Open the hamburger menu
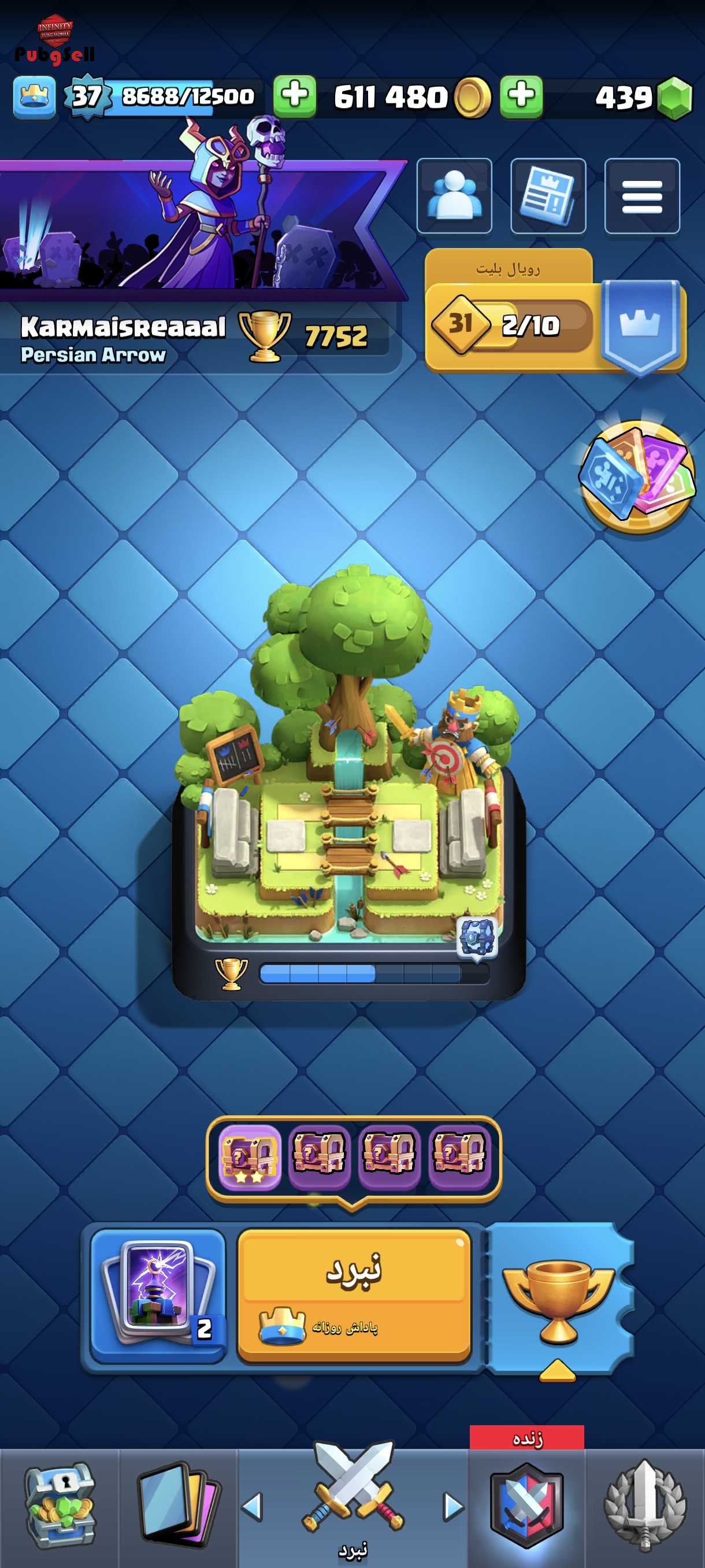 click(642, 195)
